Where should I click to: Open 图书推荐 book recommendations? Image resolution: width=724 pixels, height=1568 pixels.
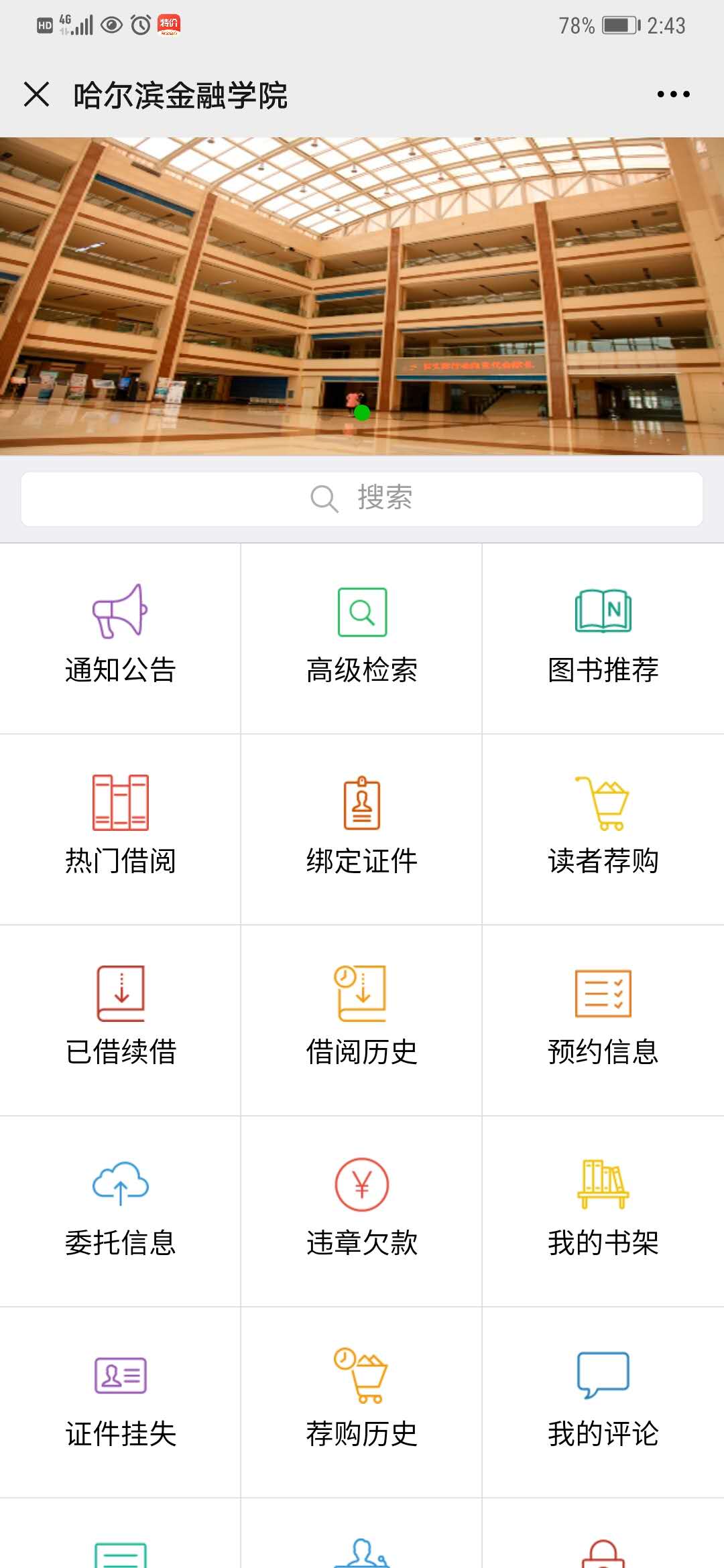coord(603,637)
